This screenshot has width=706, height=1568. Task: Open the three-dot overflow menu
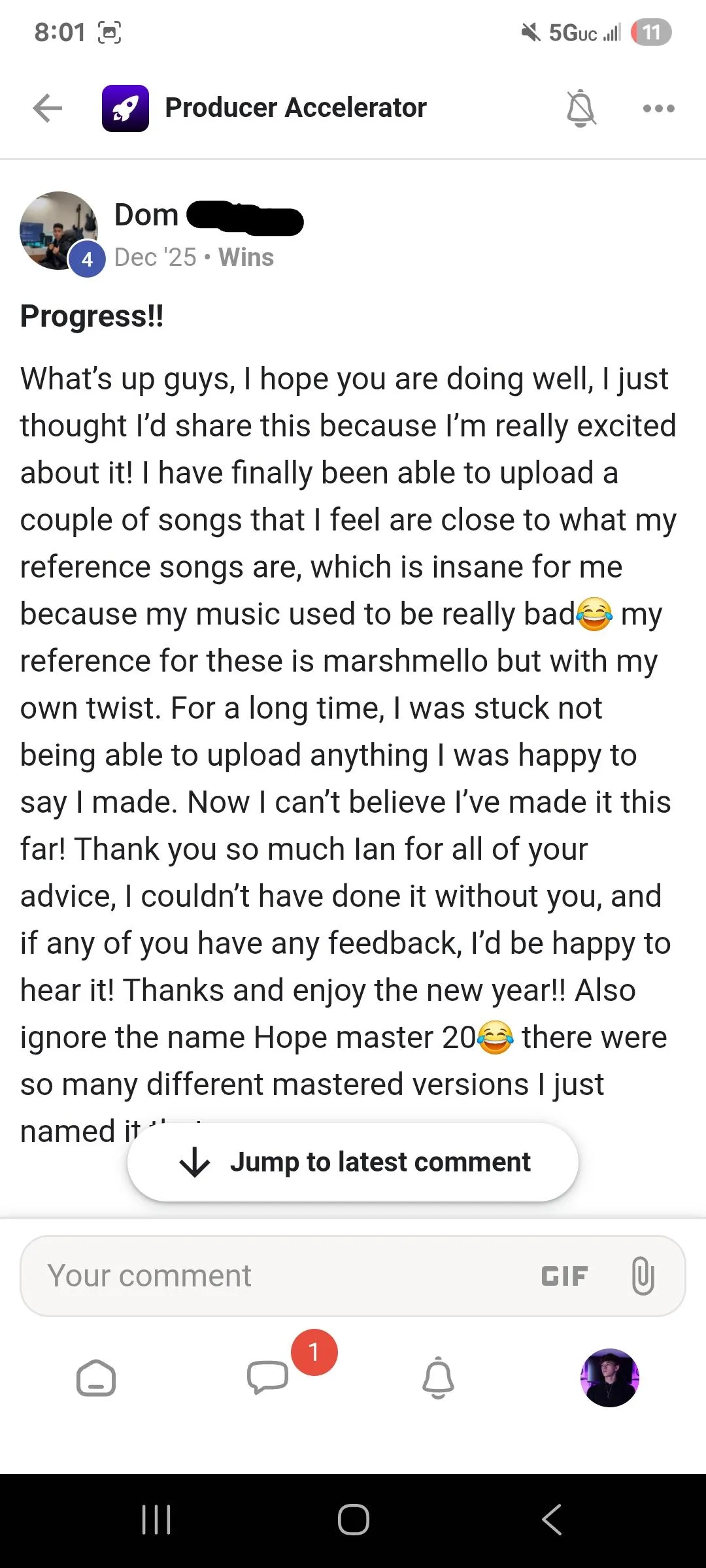[x=658, y=108]
